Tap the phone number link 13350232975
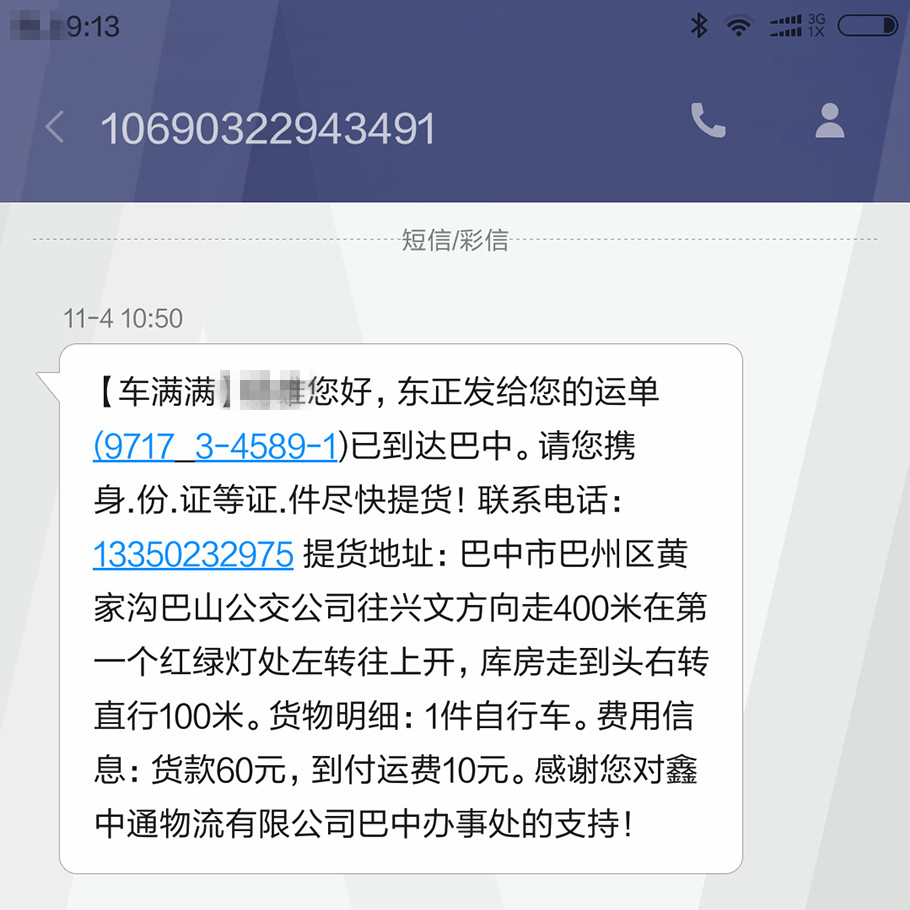 click(193, 553)
